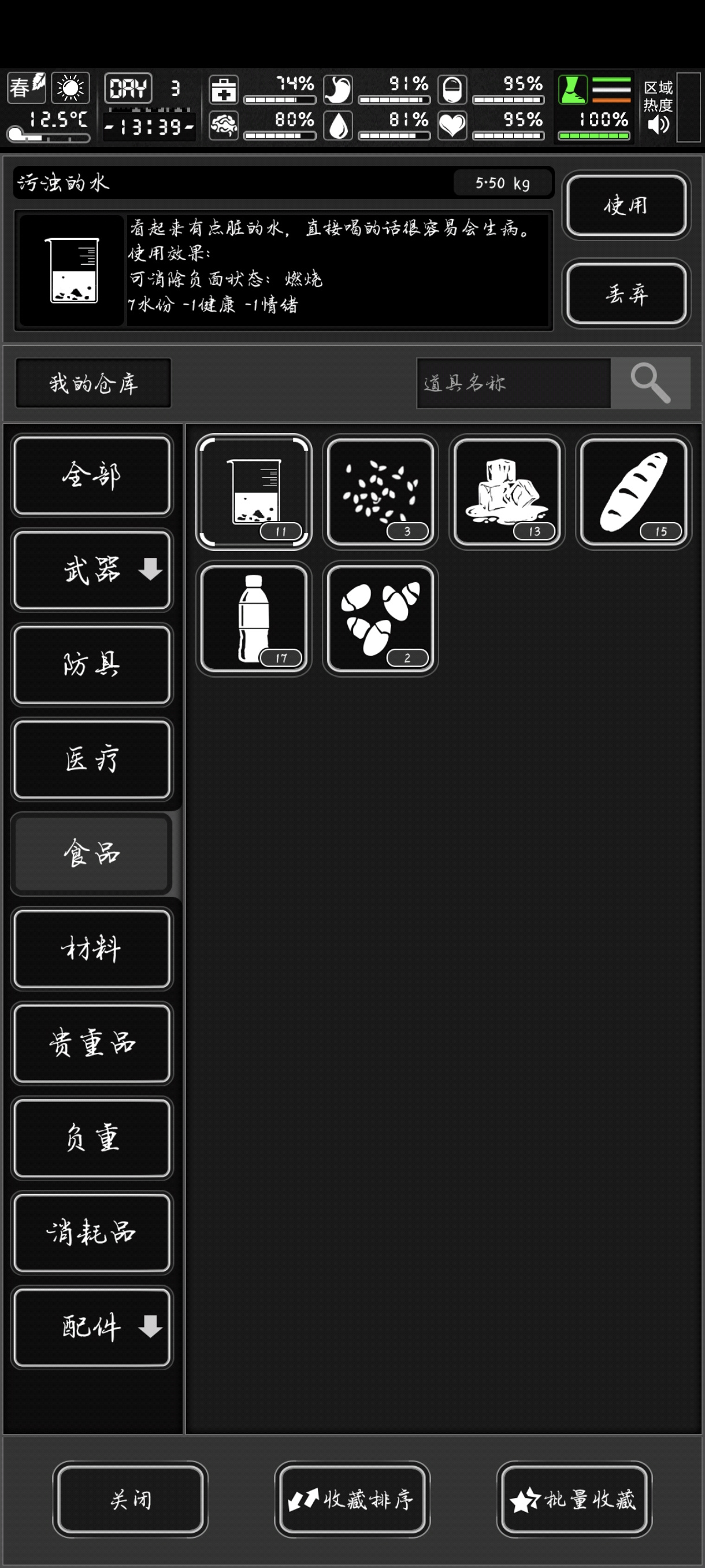Switch to the 全部 category
The image size is (705, 1568).
[x=92, y=475]
